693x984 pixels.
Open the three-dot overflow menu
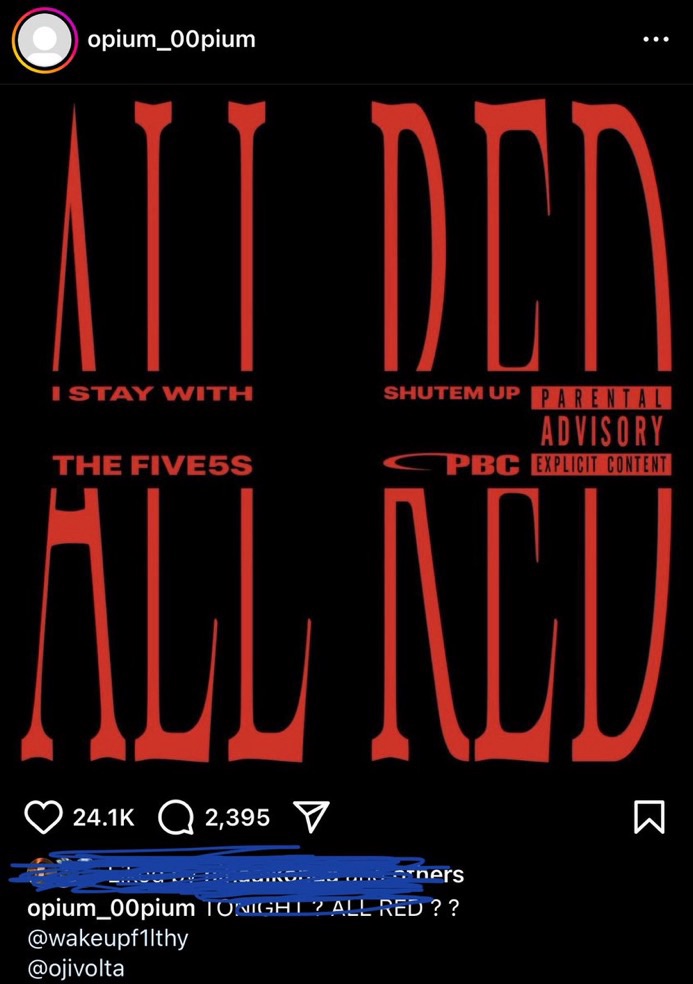pyautogui.click(x=654, y=40)
